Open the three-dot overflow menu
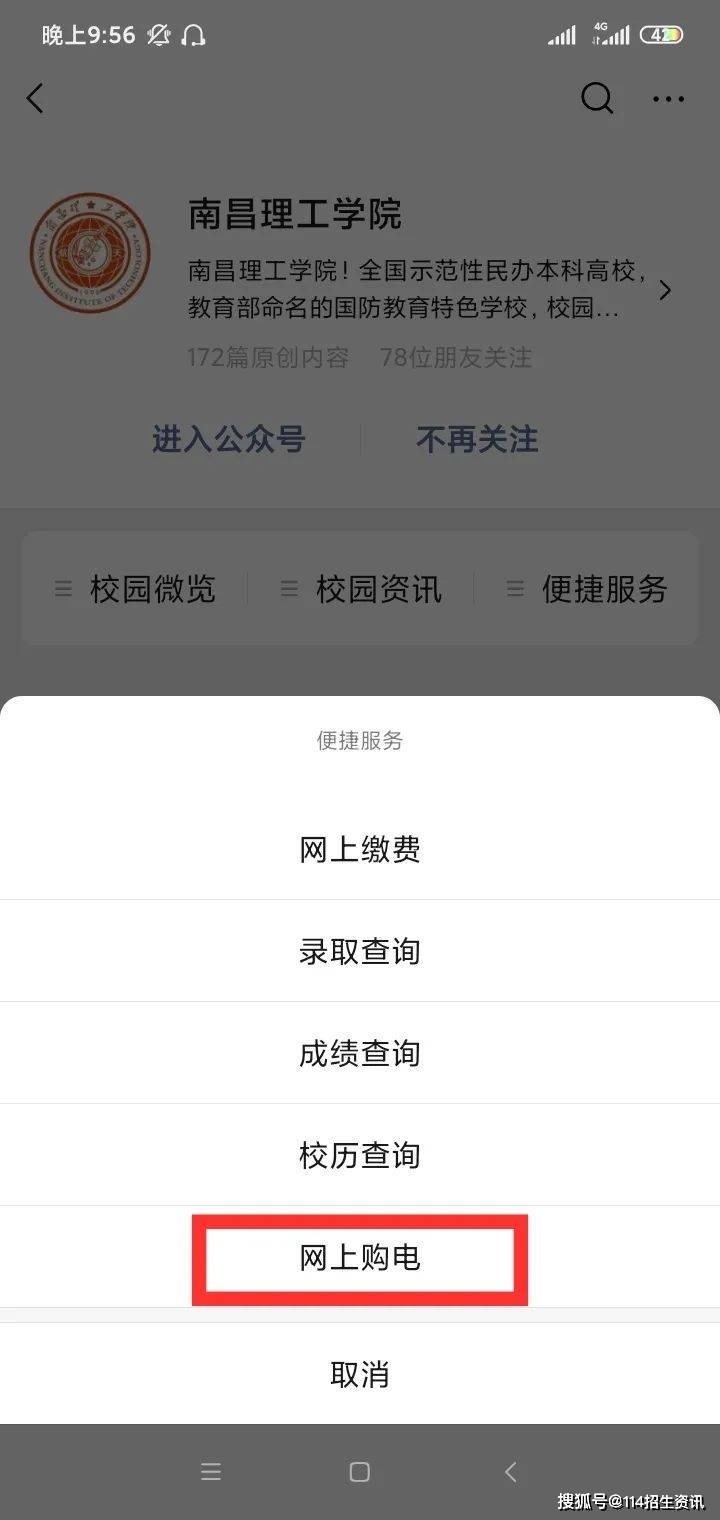Viewport: 720px width, 1520px height. [x=668, y=98]
